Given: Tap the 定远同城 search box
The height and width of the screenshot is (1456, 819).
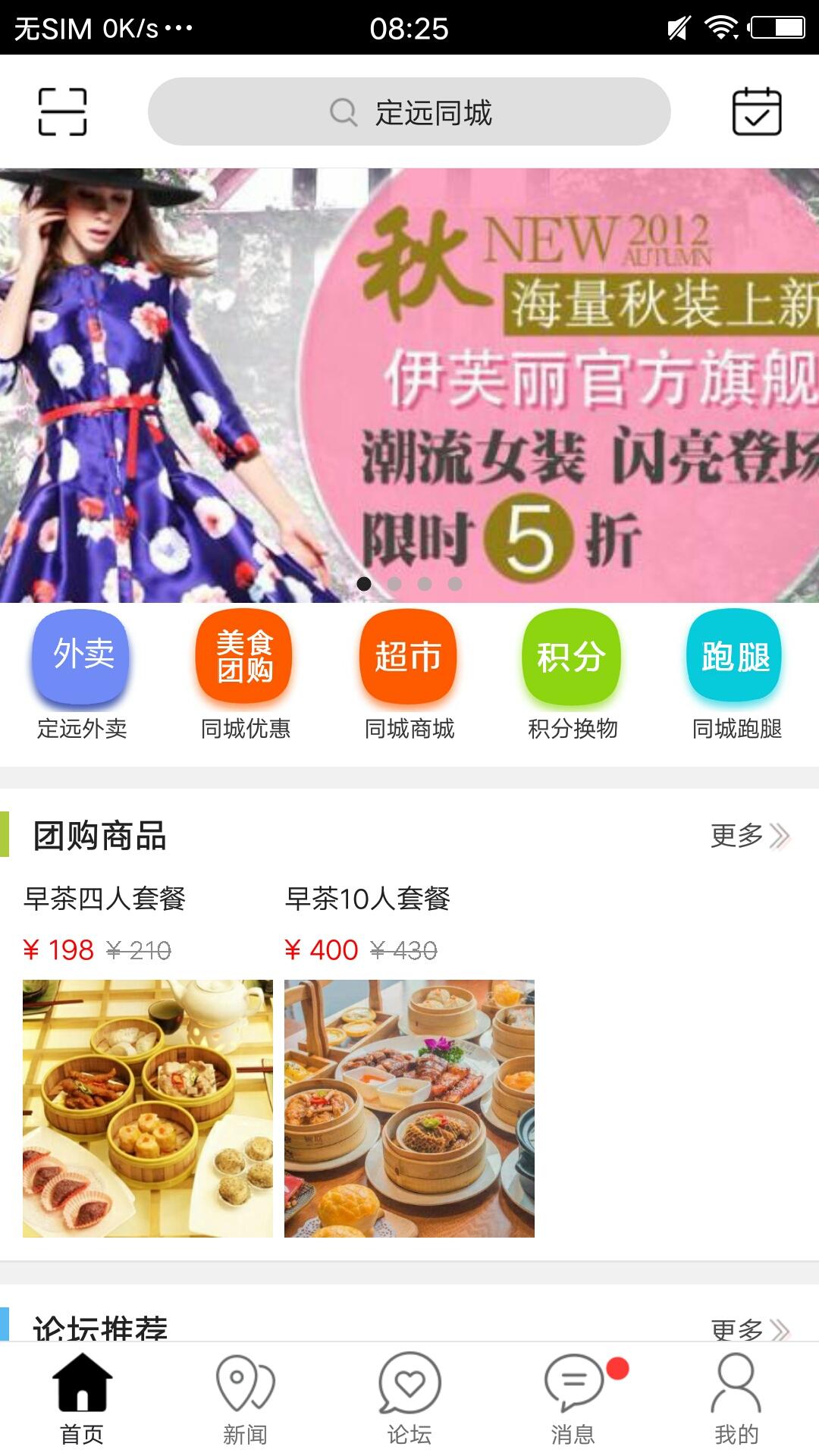Looking at the screenshot, I should (409, 112).
